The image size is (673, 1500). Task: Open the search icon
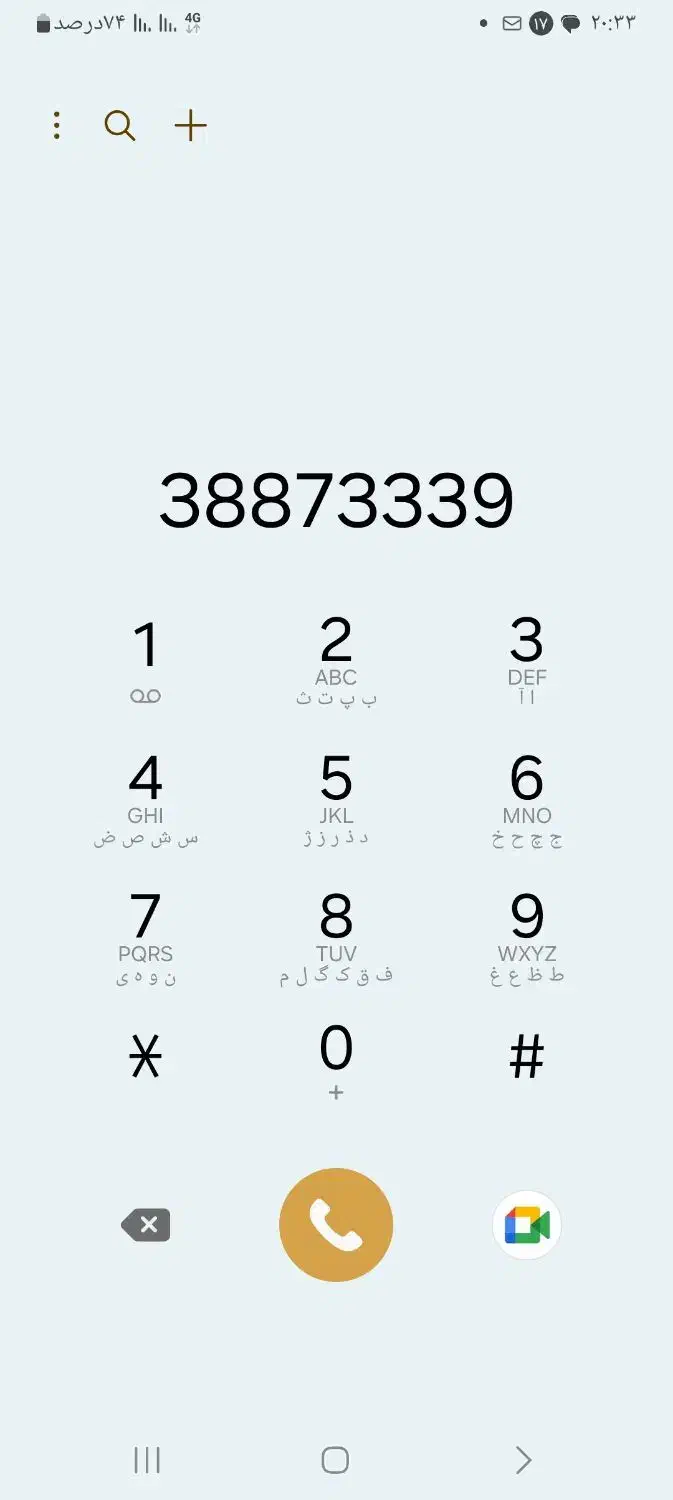[120, 125]
